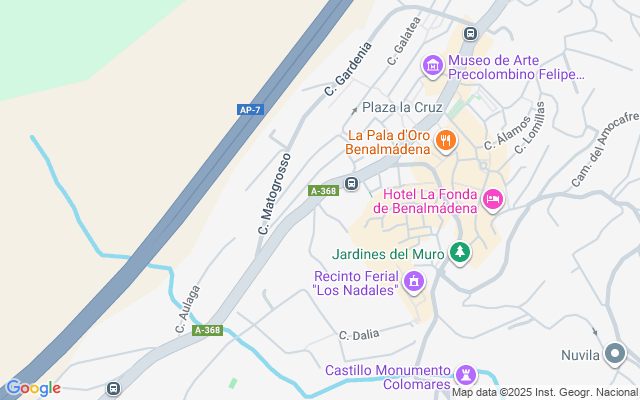Image resolution: width=640 pixels, height=400 pixels.
Task: Select bus stop icon near Plaza la Cruz
Action: (x=351, y=184)
